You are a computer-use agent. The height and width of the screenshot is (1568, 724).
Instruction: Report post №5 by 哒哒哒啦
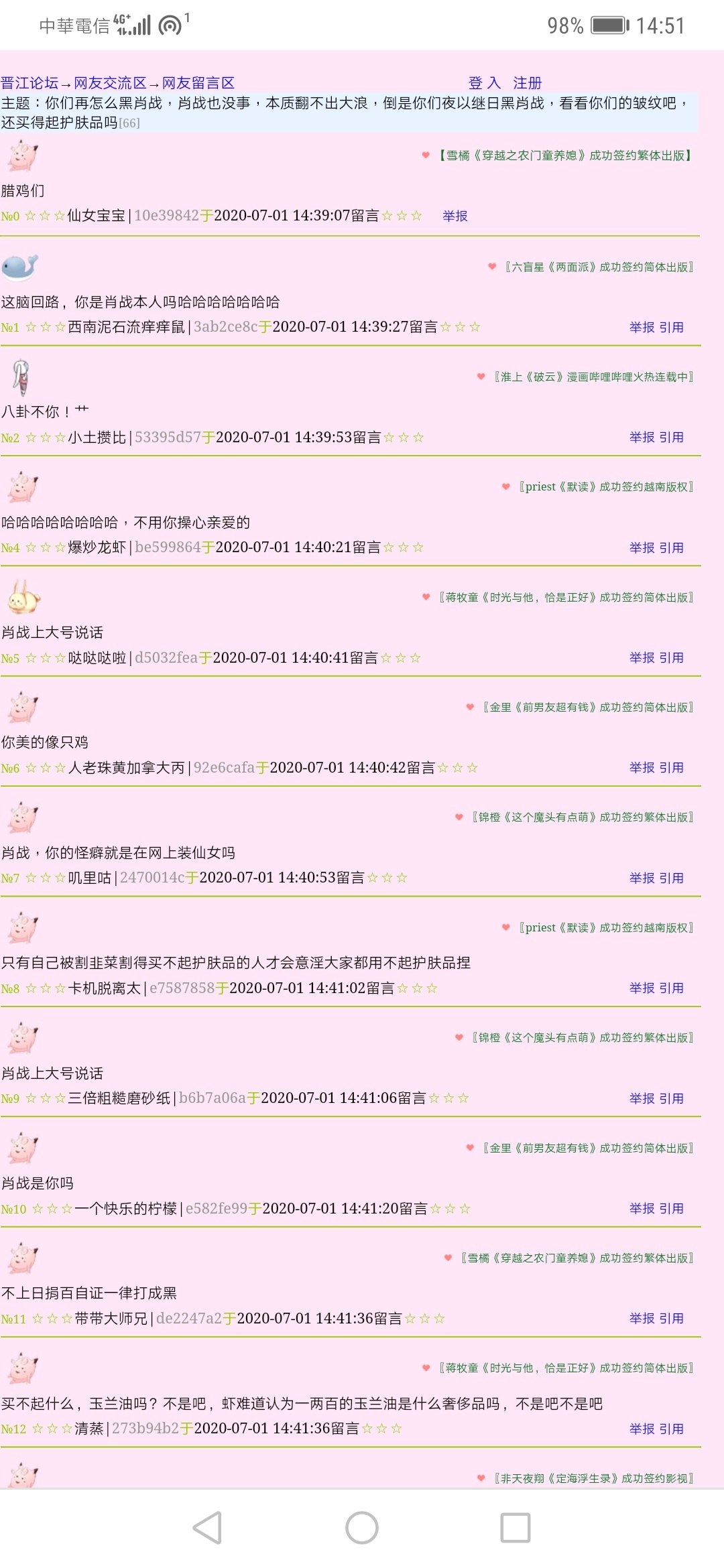point(642,657)
